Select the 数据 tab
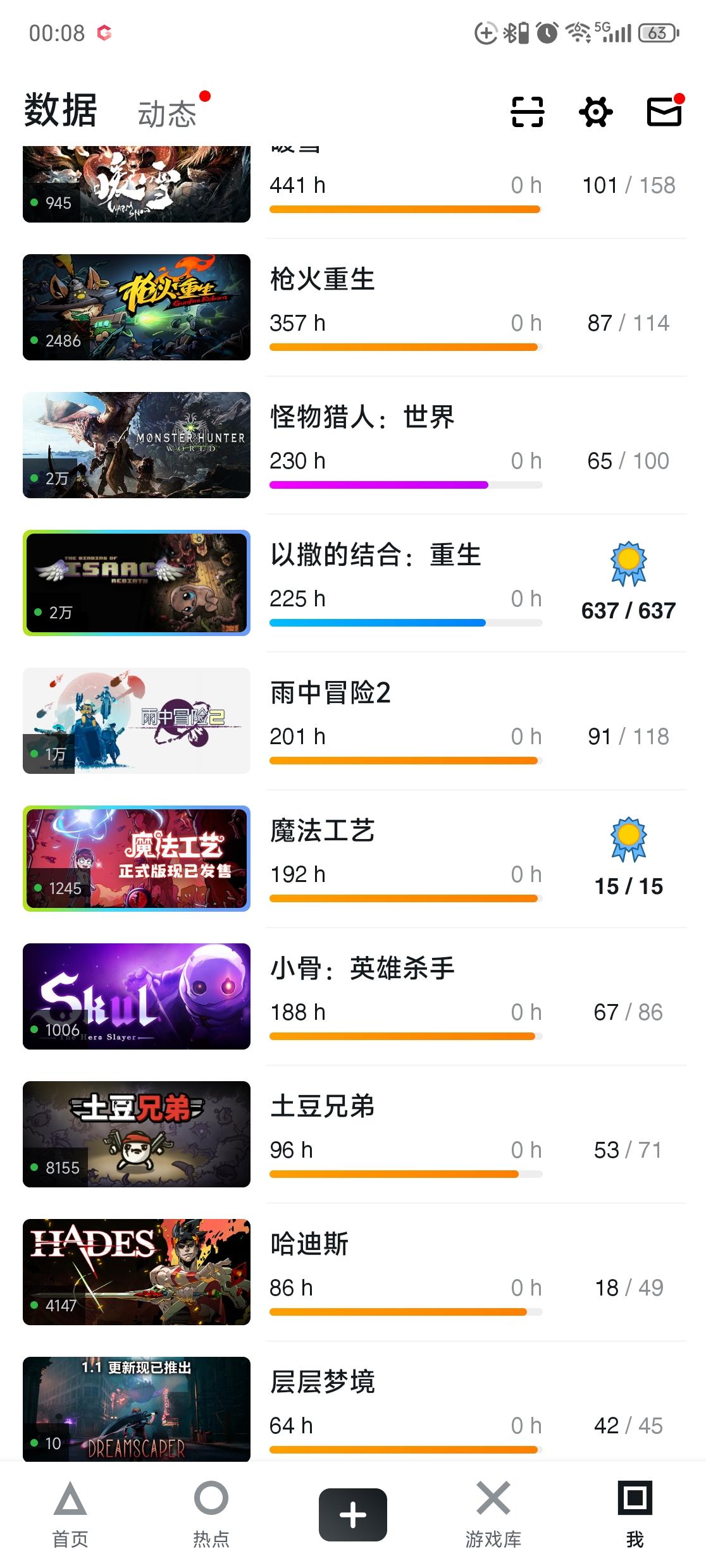The height and width of the screenshot is (1568, 706). coord(61,110)
